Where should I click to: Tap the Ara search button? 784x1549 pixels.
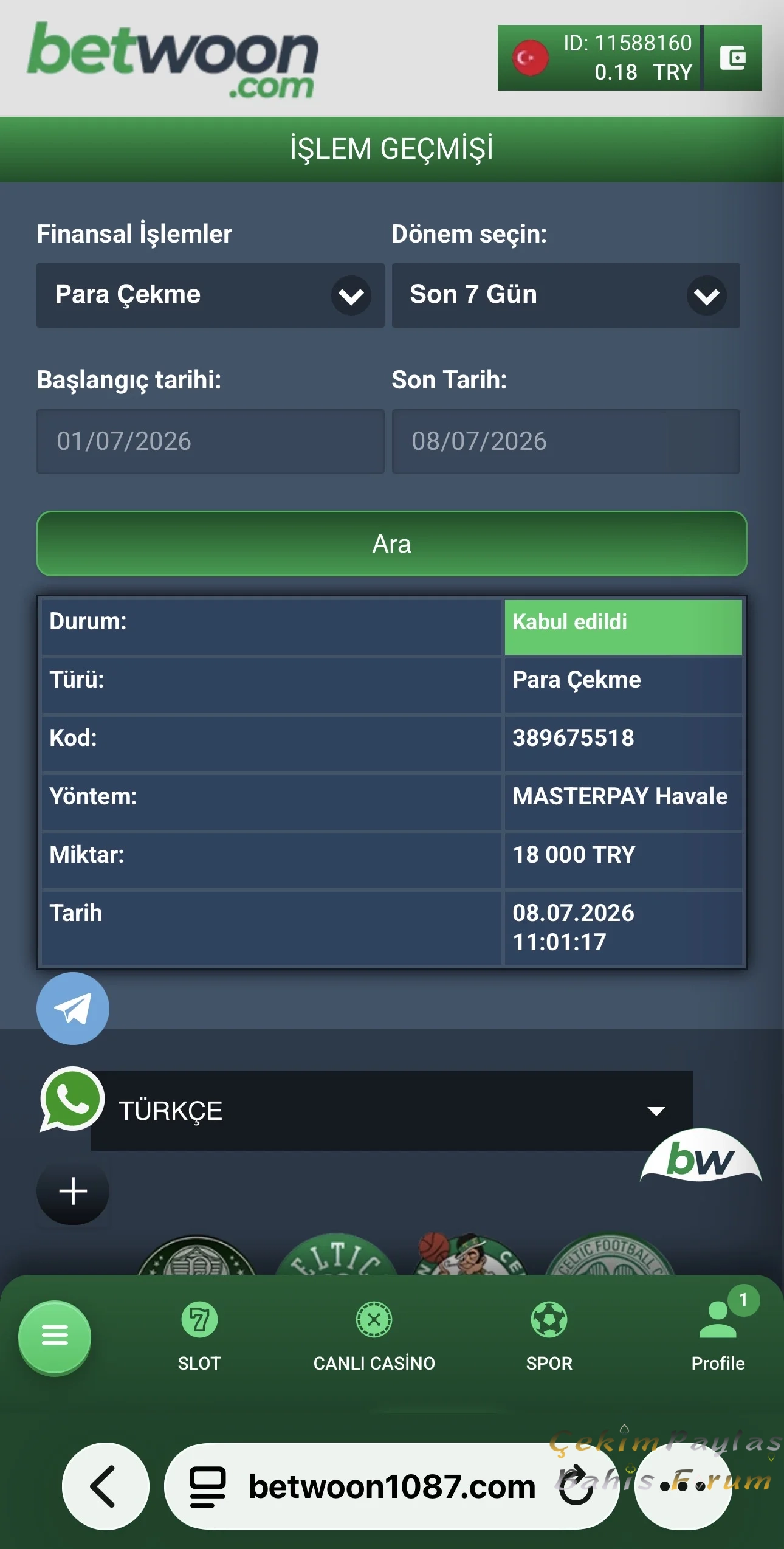(x=391, y=543)
